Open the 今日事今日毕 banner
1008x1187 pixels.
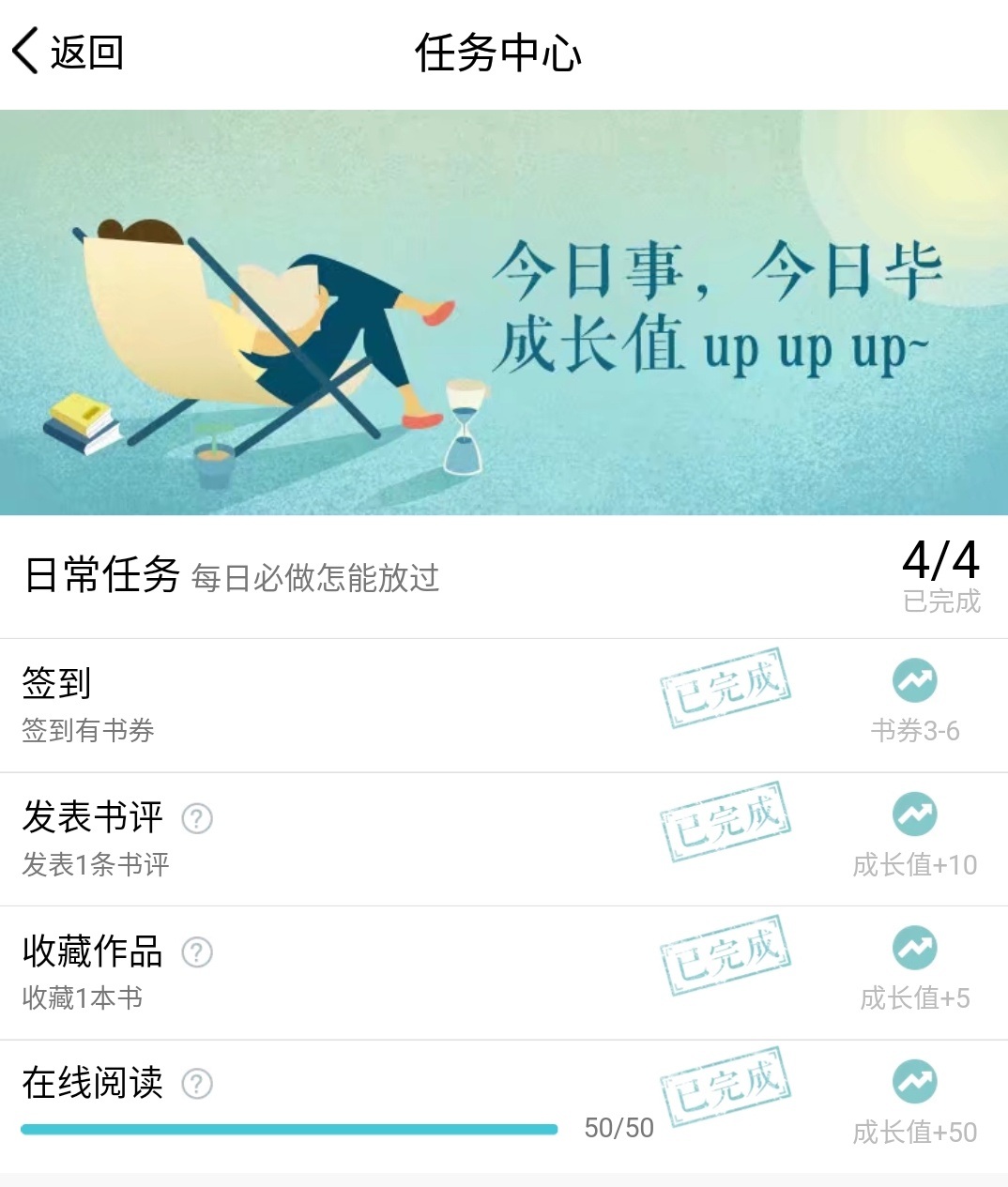504,312
